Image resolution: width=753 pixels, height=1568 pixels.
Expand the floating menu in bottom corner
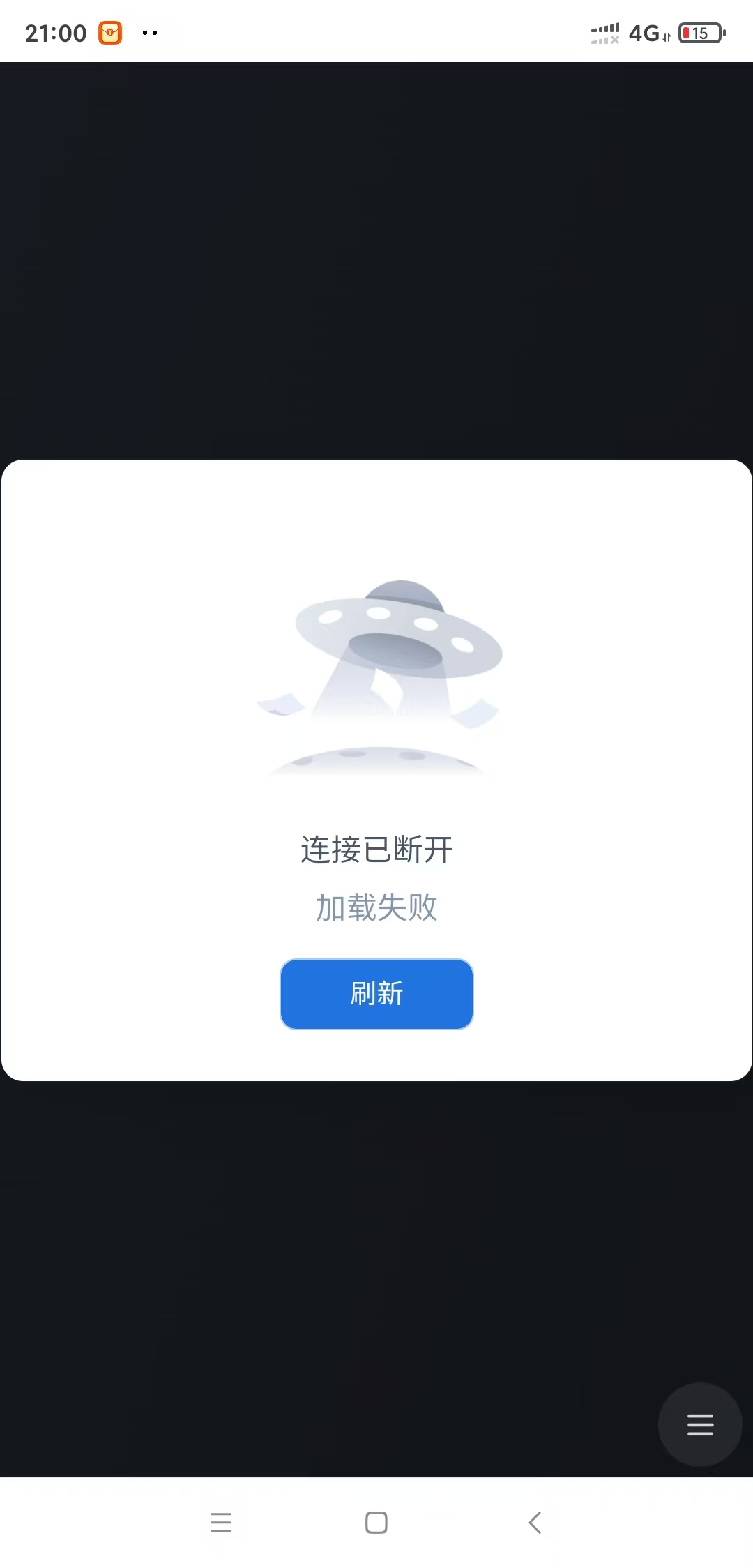[x=699, y=1425]
